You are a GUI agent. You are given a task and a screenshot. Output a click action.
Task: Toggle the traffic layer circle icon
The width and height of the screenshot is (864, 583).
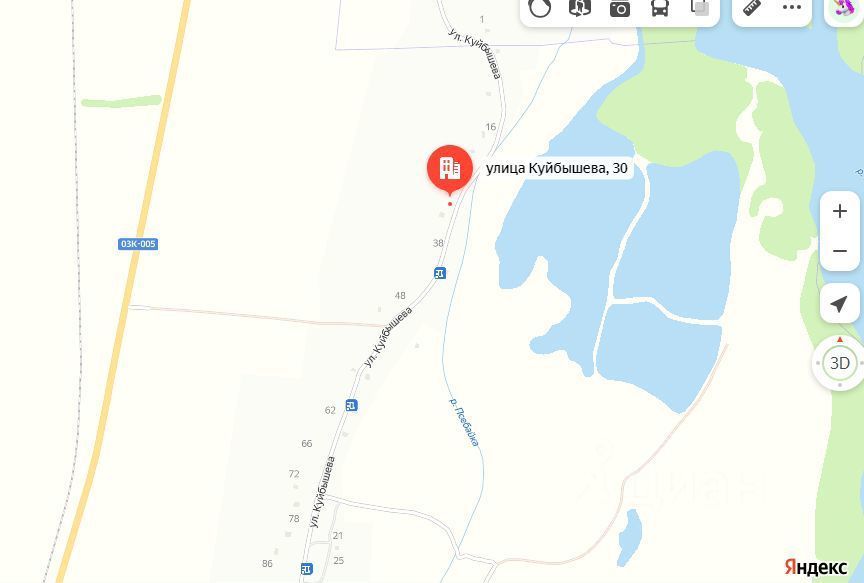click(x=540, y=8)
